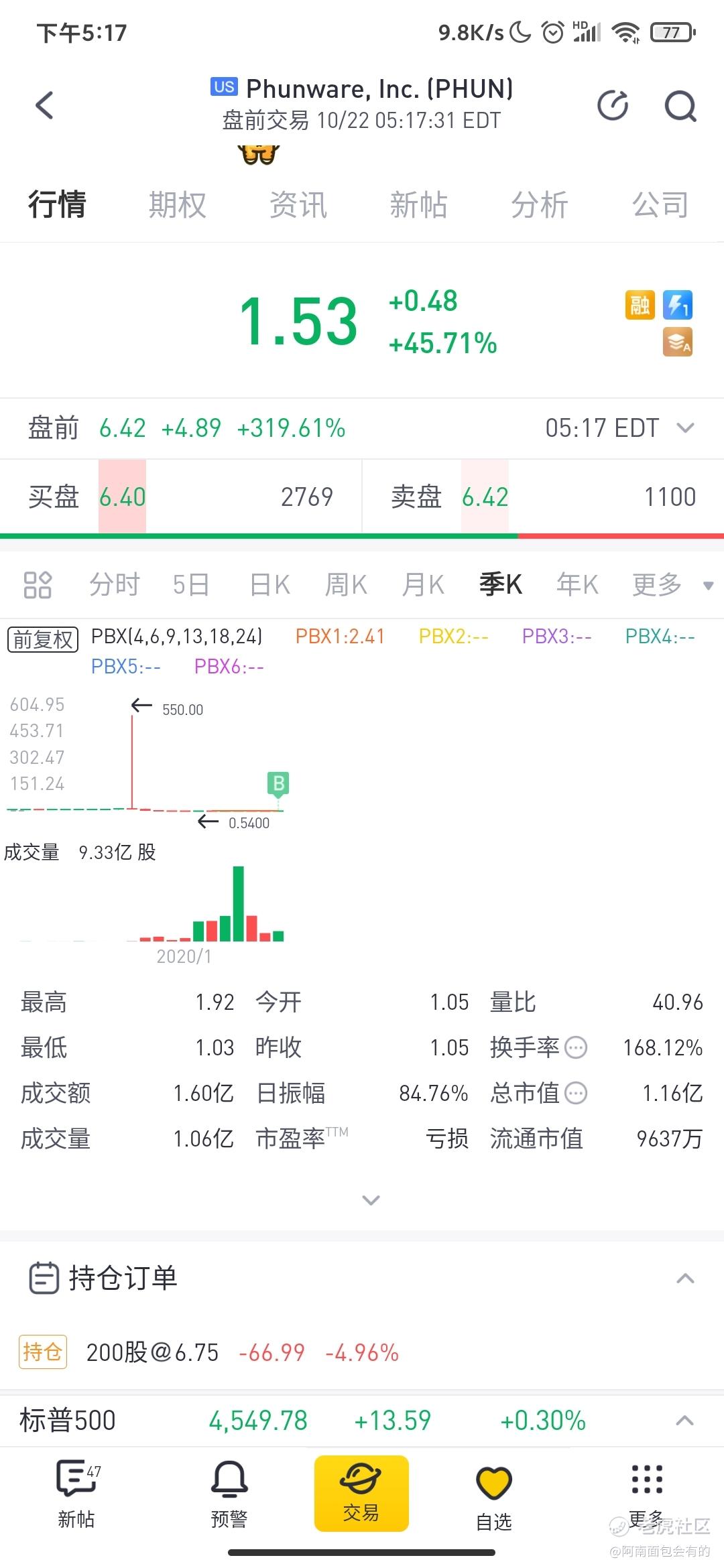Viewport: 724px width, 1568px height.
Task: Expand more quote details chevron
Action: click(x=371, y=1199)
